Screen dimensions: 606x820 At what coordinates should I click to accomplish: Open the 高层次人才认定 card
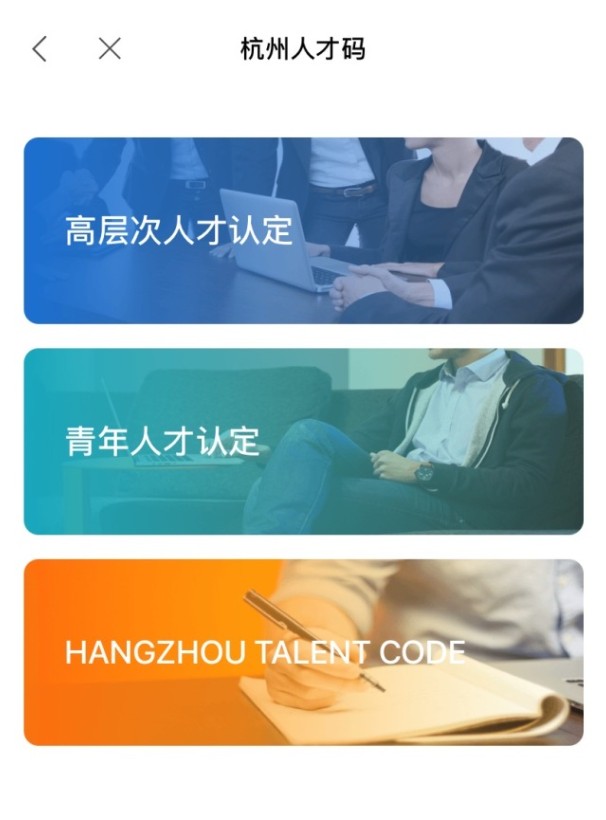(303, 231)
